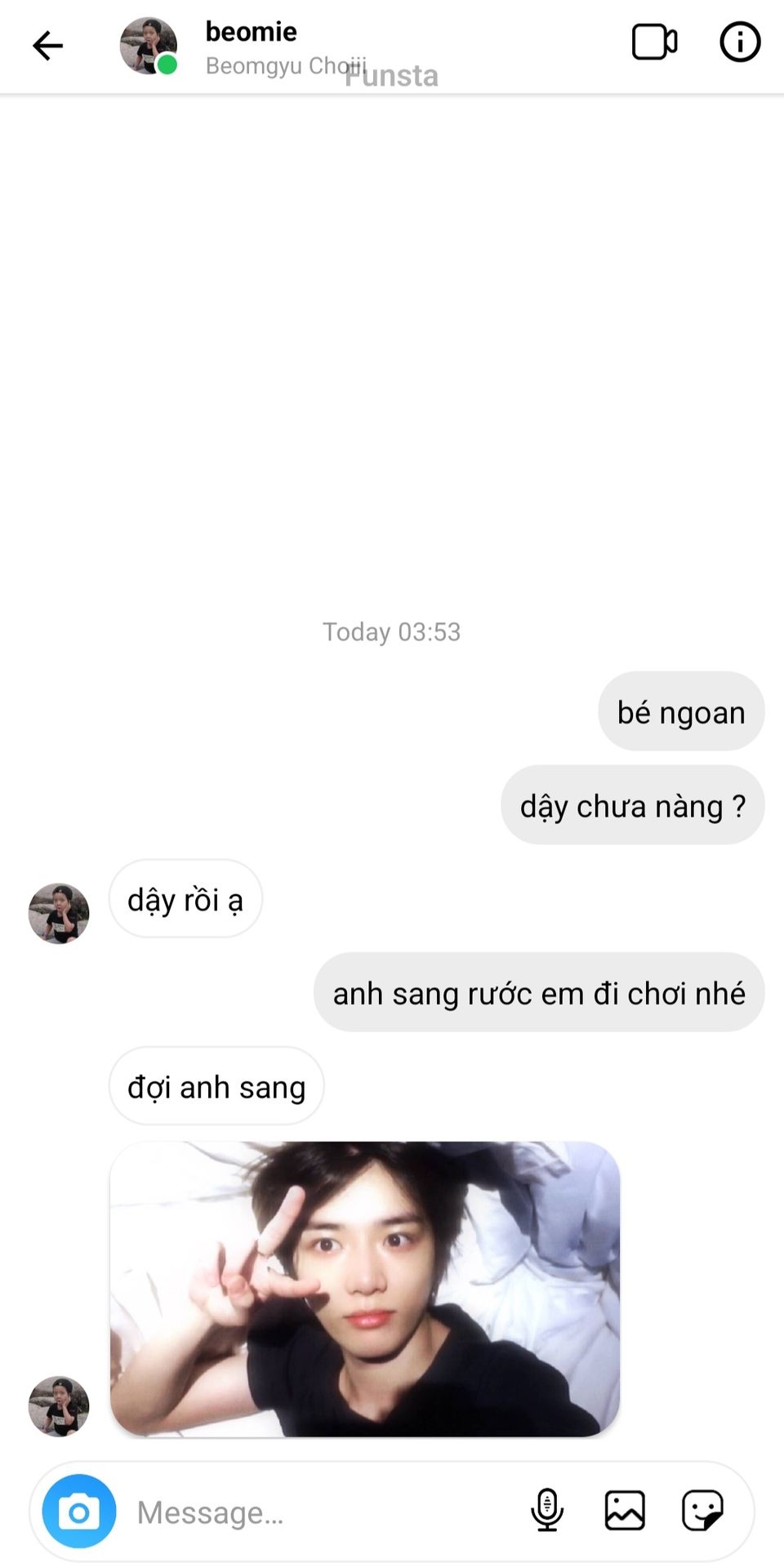Open the photo sent in the chat
Screen dimensions: 784x1568
365,1289
